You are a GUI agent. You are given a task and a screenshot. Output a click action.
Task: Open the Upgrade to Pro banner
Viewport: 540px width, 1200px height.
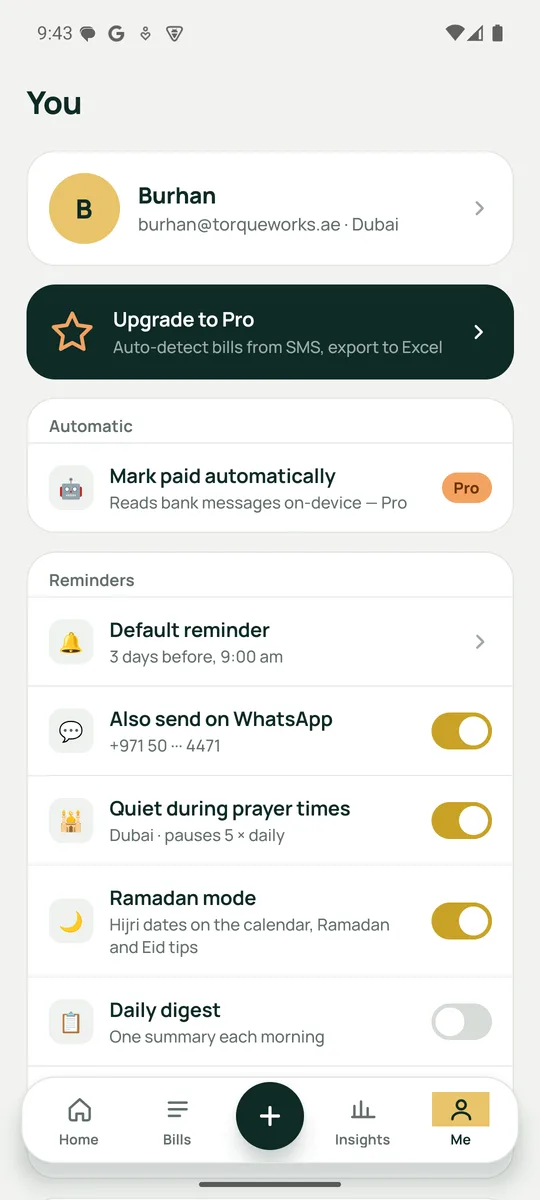click(270, 332)
